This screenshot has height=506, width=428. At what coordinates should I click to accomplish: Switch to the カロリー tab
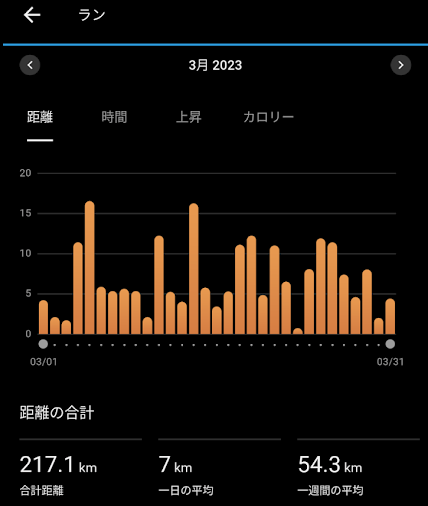[268, 117]
